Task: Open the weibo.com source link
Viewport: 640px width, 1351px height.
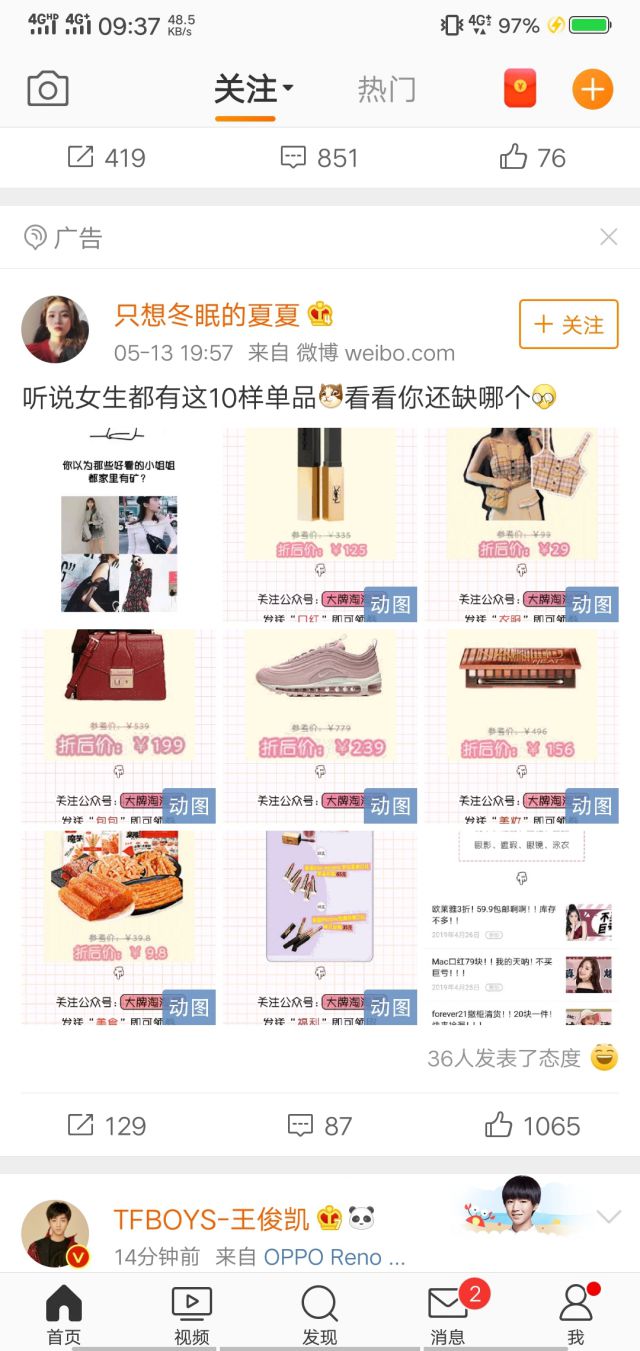Action: click(x=399, y=353)
